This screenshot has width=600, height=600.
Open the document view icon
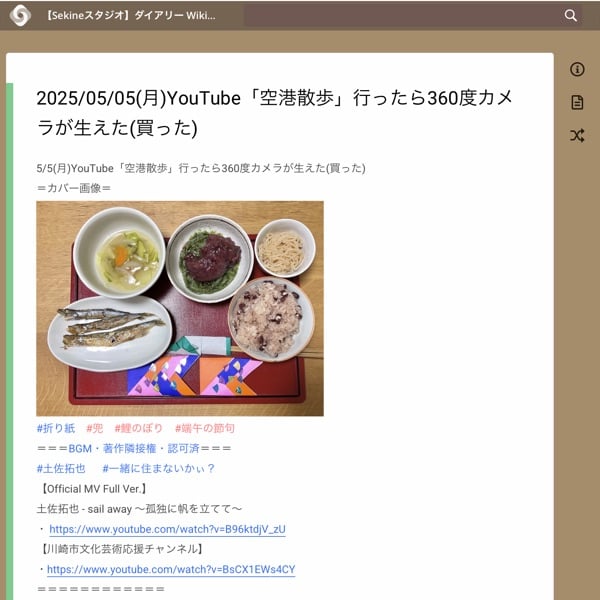point(577,102)
